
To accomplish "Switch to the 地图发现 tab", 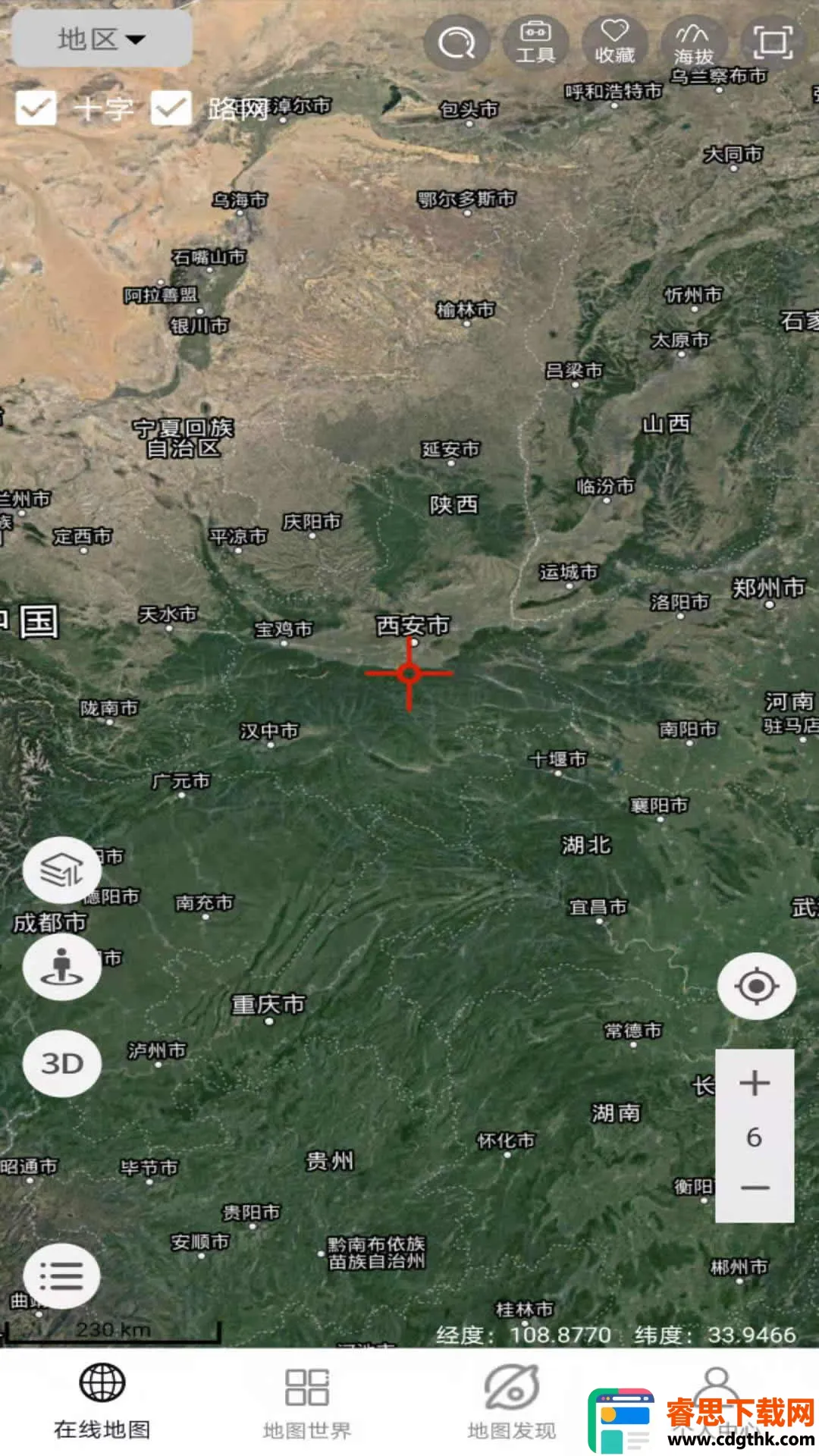I will (512, 1403).
